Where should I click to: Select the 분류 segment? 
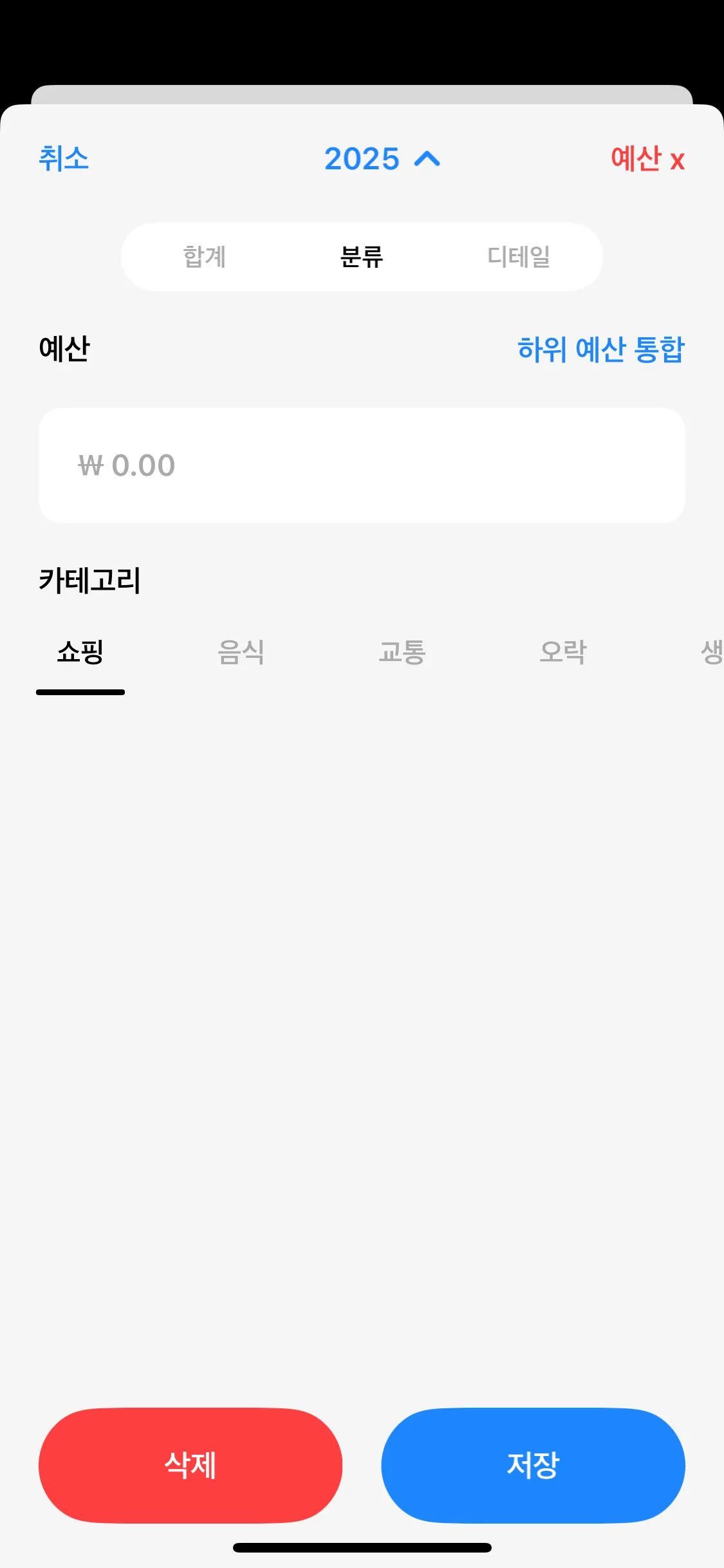click(362, 257)
